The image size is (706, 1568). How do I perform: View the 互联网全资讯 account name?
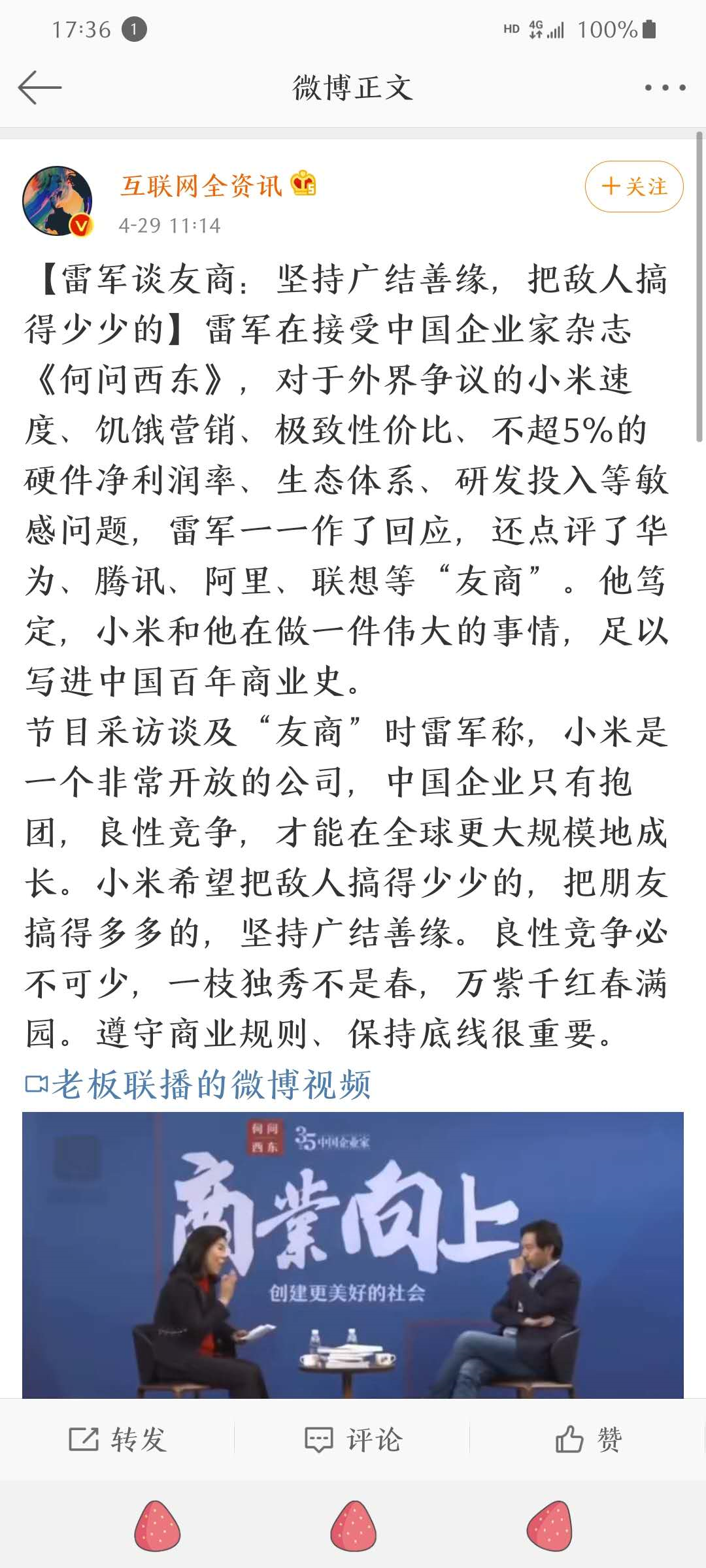[x=201, y=186]
